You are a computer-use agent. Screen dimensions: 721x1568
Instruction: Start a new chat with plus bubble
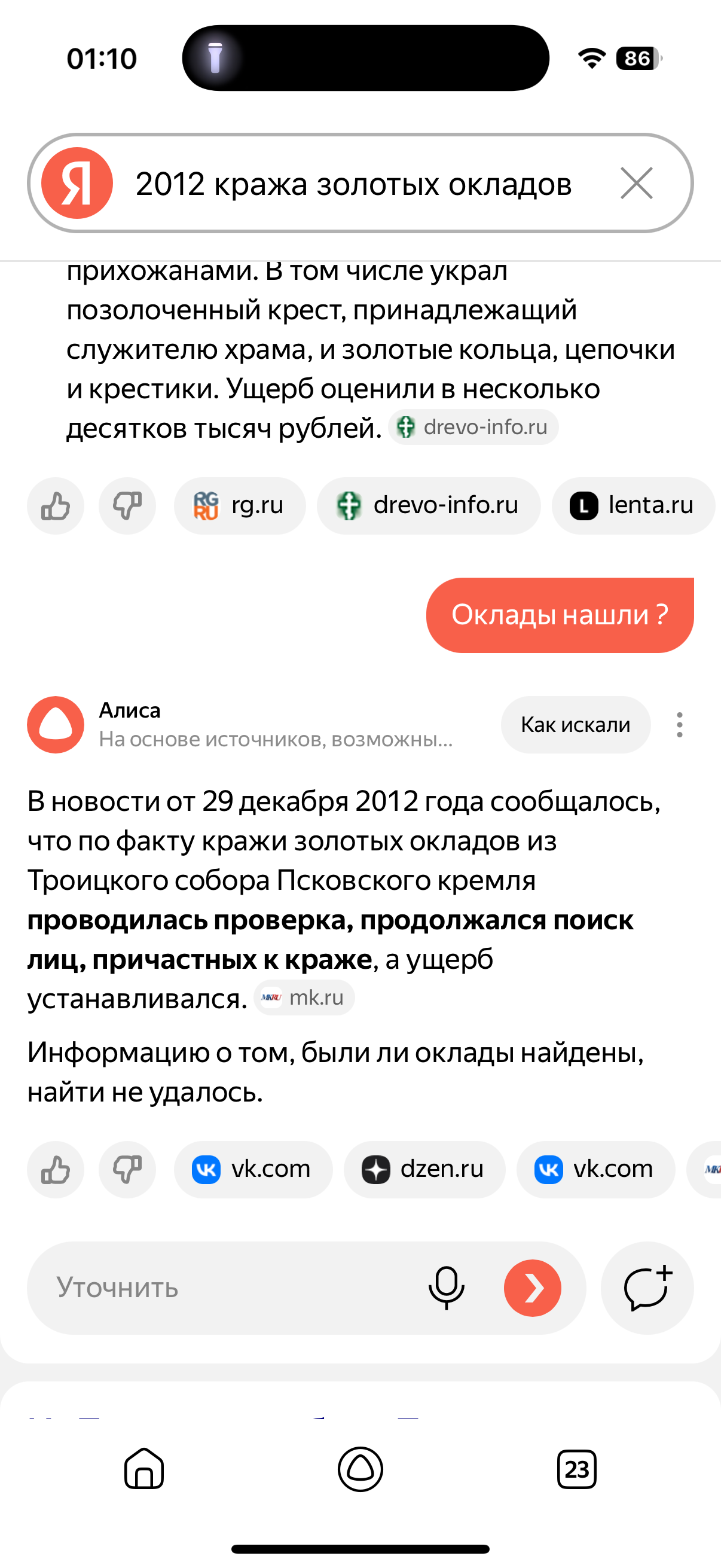pyautogui.click(x=647, y=1289)
